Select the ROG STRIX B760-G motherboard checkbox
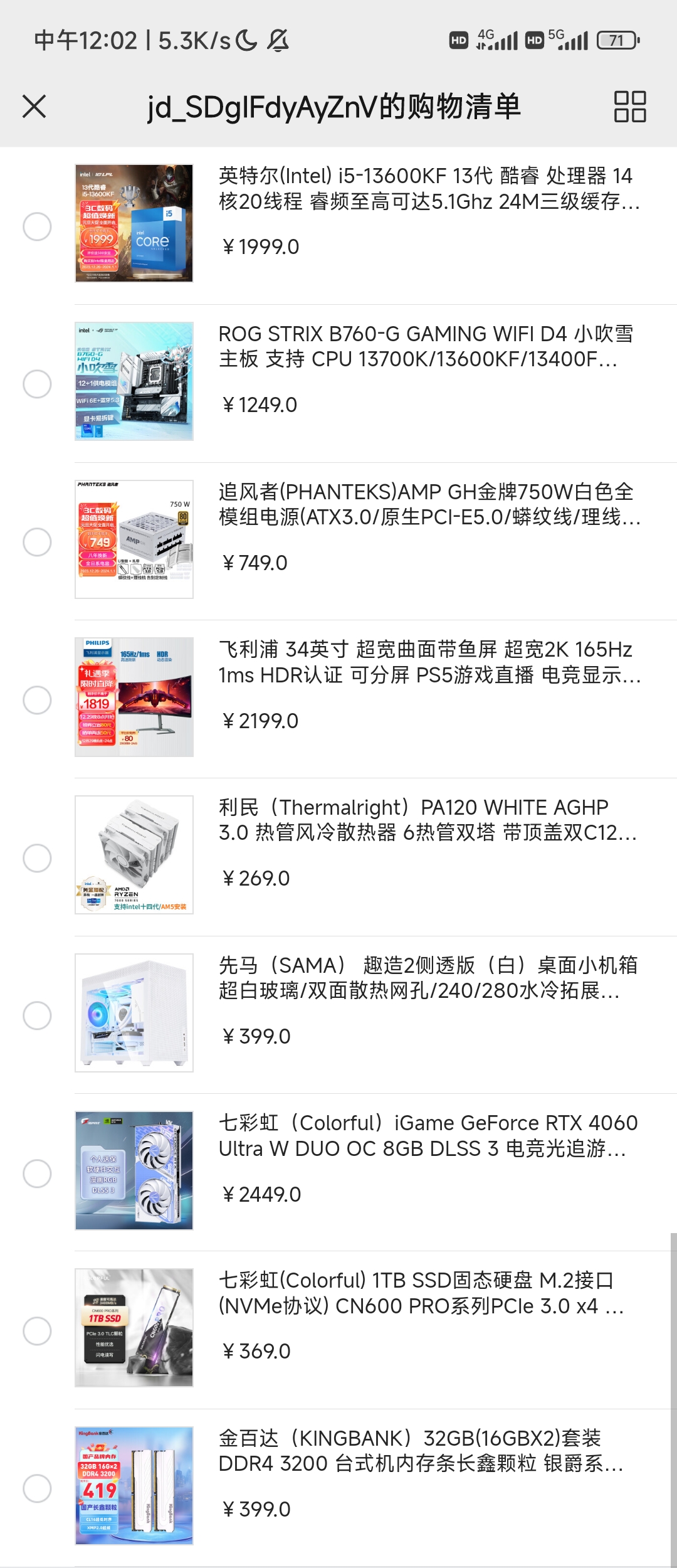Viewport: 677px width, 1568px height. click(37, 384)
